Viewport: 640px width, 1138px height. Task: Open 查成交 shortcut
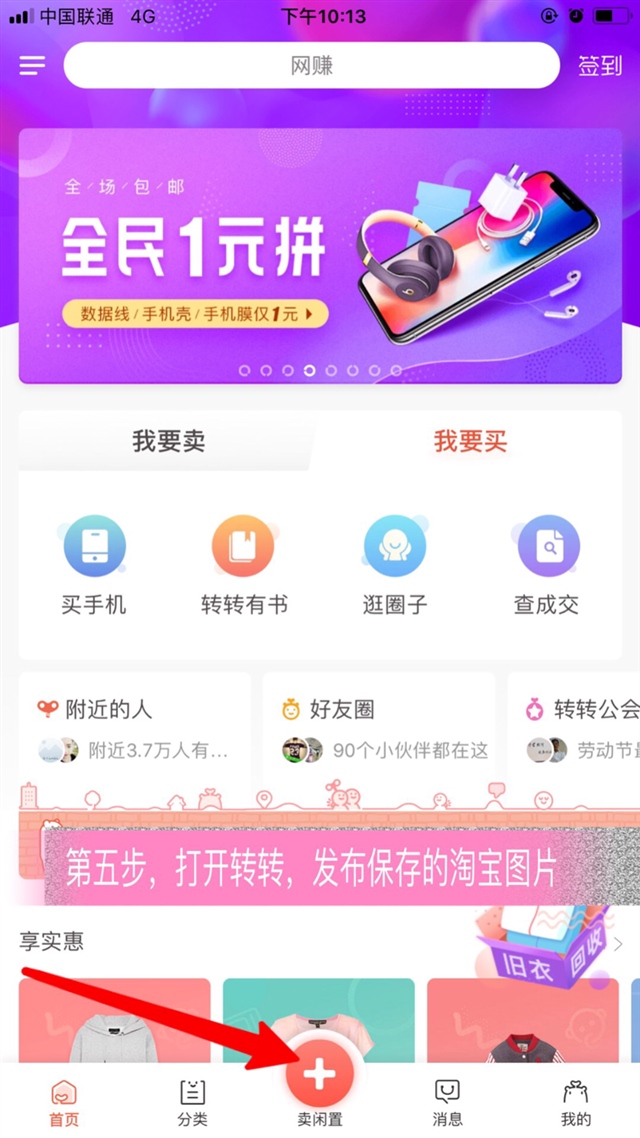point(546,565)
